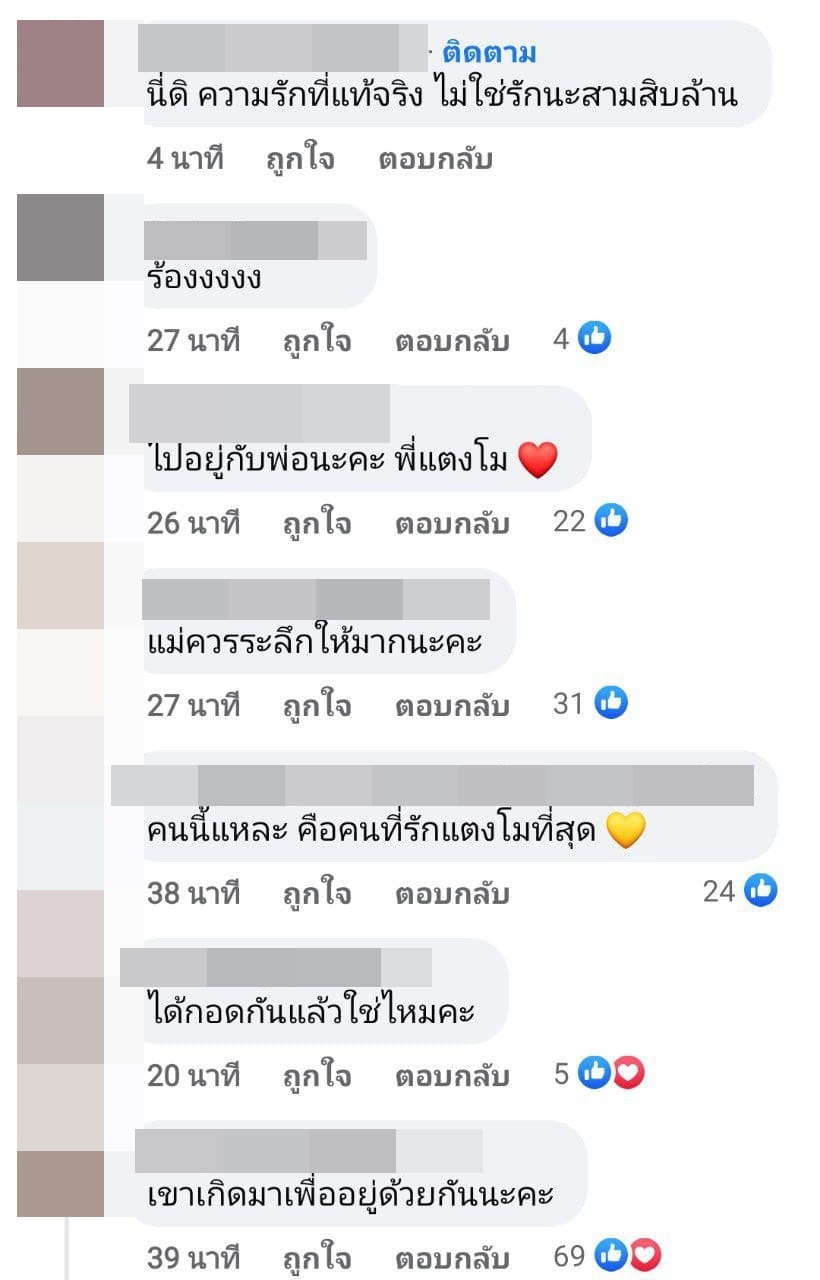View the 22 reactions on the ไปอยู่กับพ่อนะคะ comment
820x1280 pixels.
[590, 521]
